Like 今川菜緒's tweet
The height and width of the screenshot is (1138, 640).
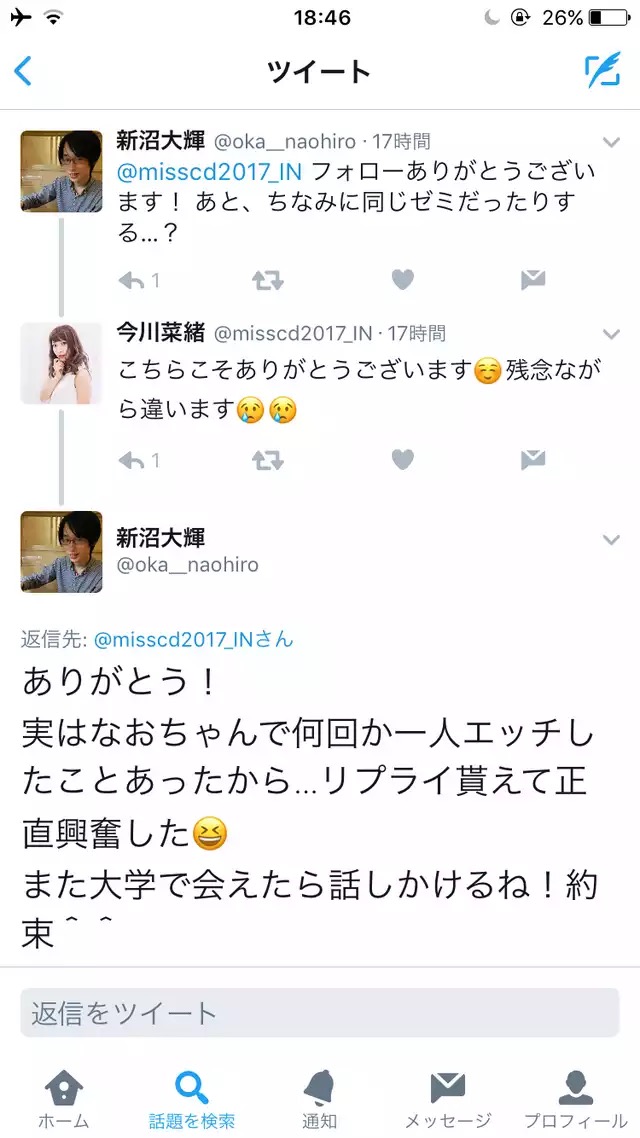pyautogui.click(x=402, y=459)
